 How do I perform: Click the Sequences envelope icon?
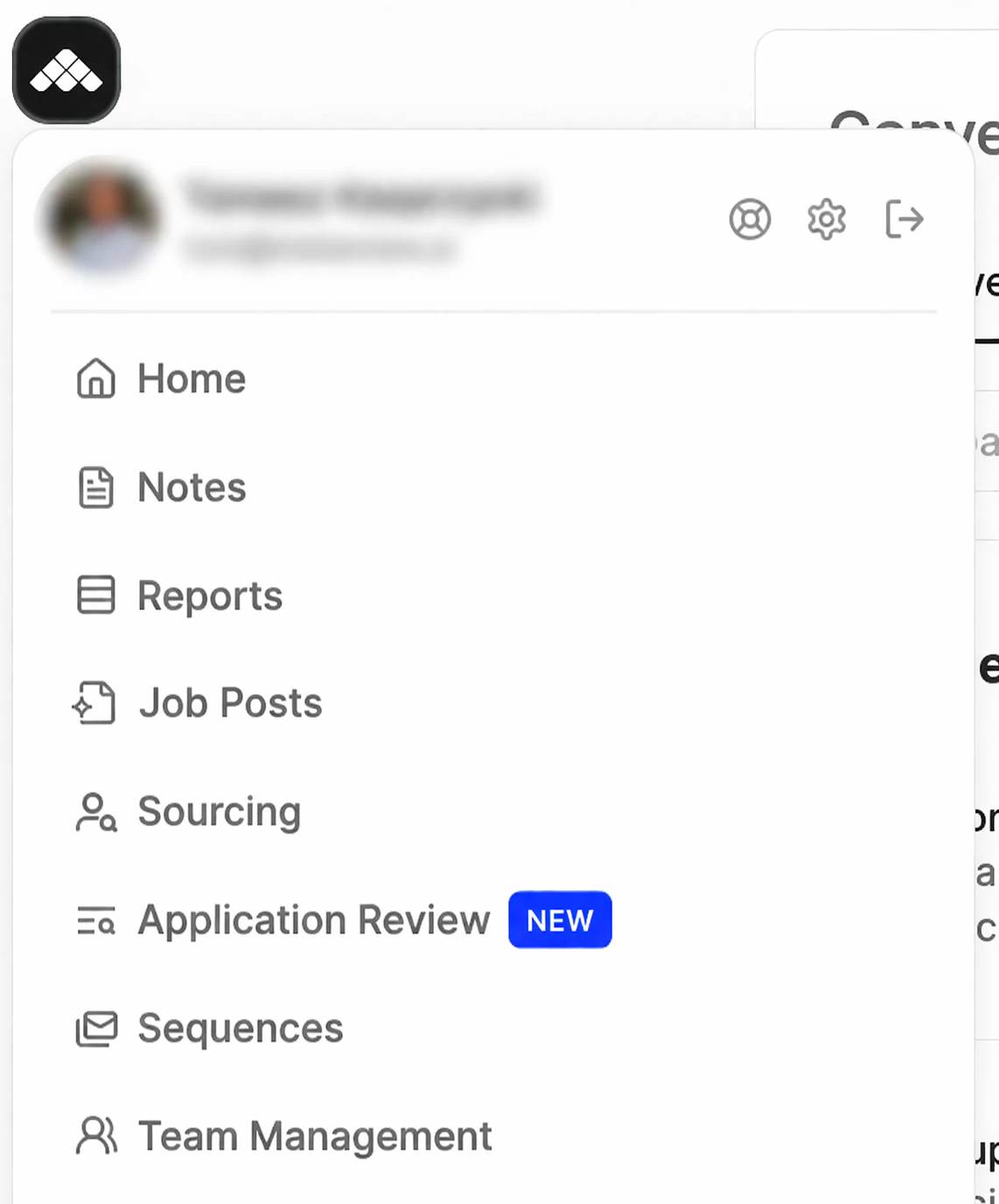click(x=95, y=1028)
